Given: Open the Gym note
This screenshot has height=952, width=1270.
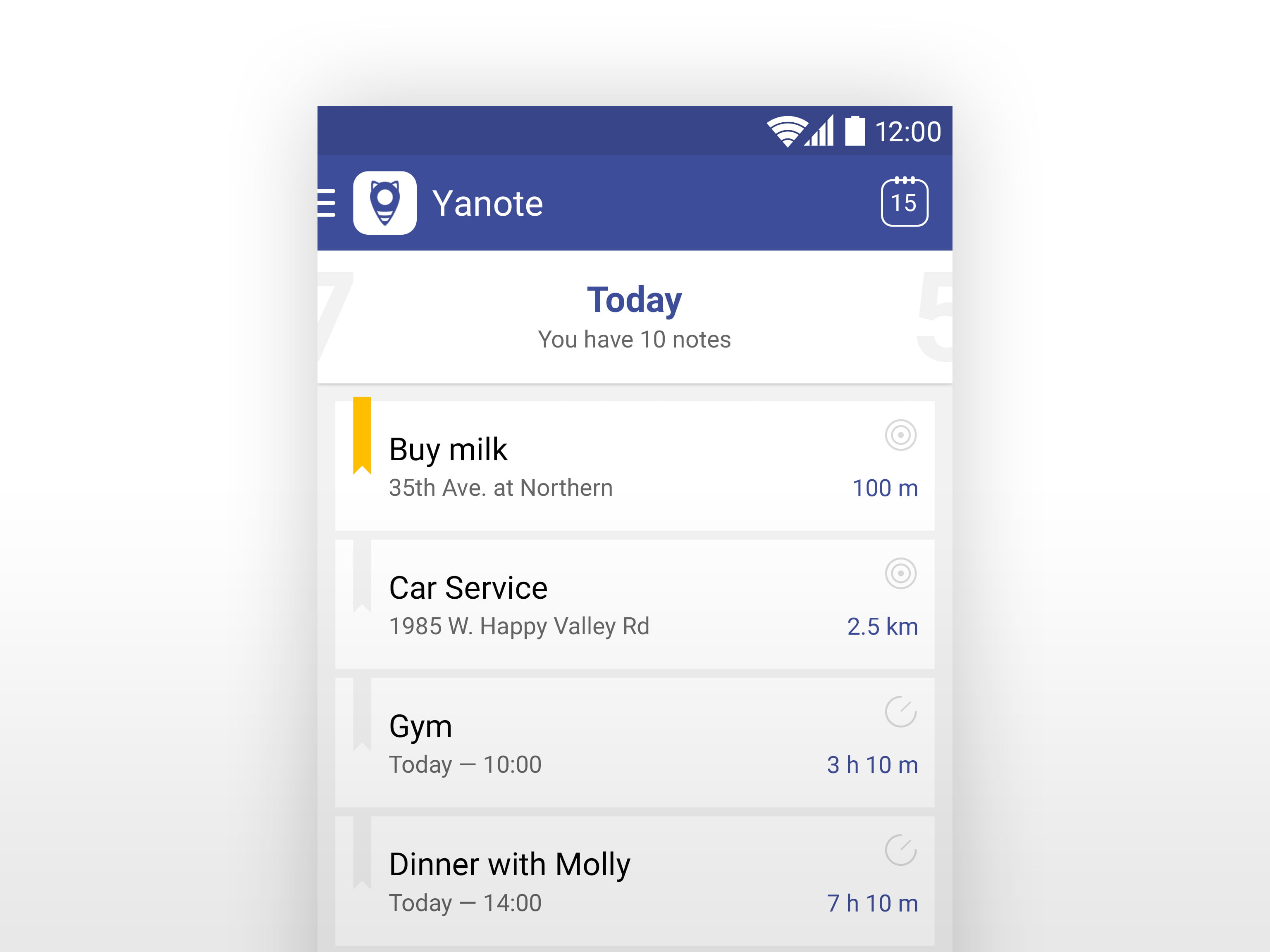Looking at the screenshot, I should [574, 743].
